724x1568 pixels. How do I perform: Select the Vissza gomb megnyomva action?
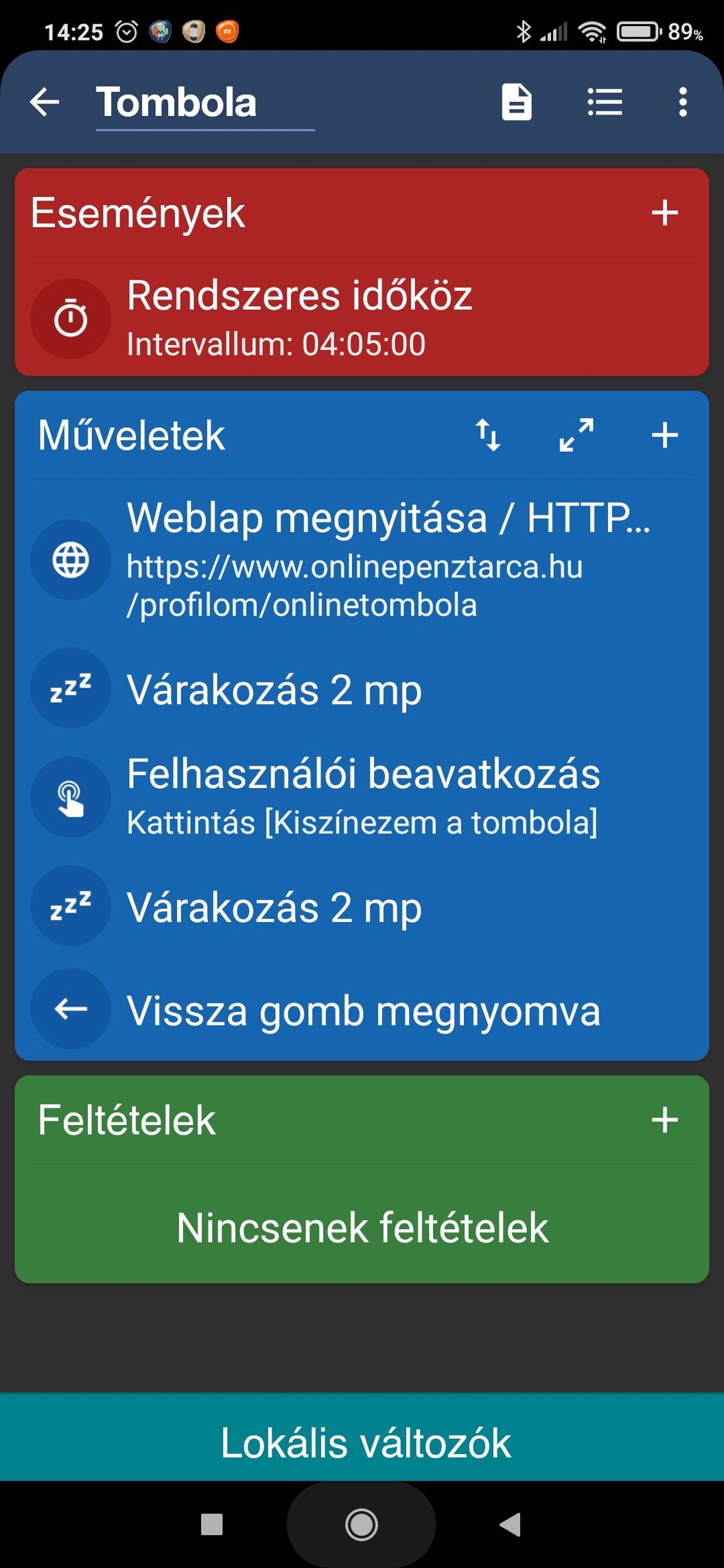click(x=362, y=1010)
